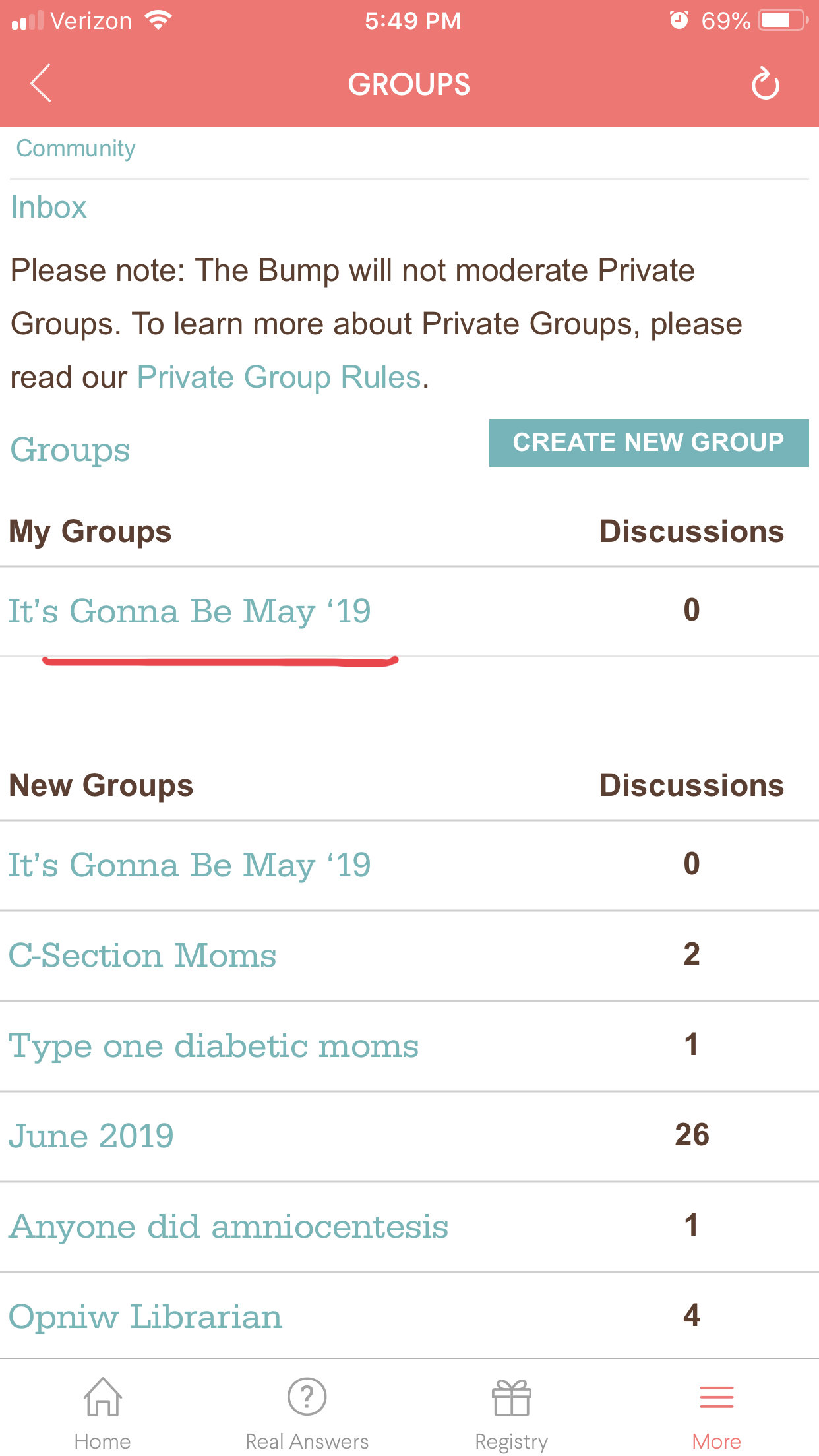The image size is (819, 1456).
Task: Open the C-Section Moms group
Action: coord(142,956)
